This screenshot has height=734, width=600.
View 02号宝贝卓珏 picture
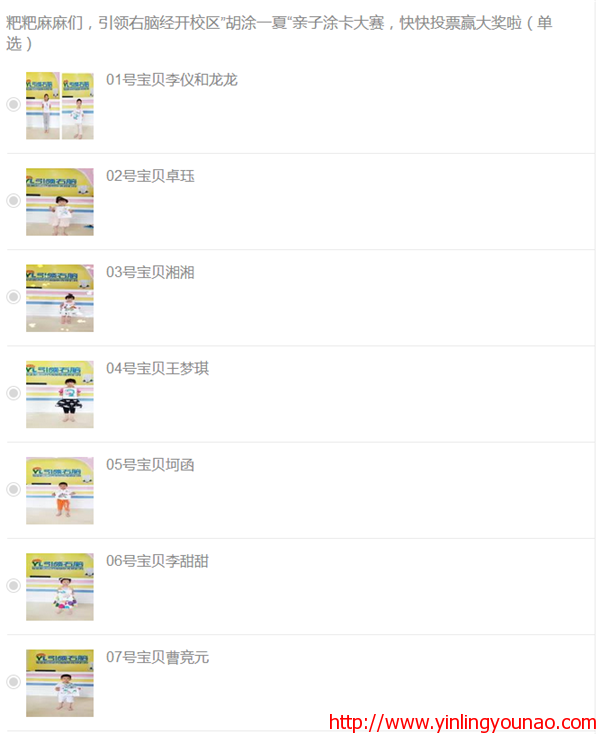coord(60,201)
